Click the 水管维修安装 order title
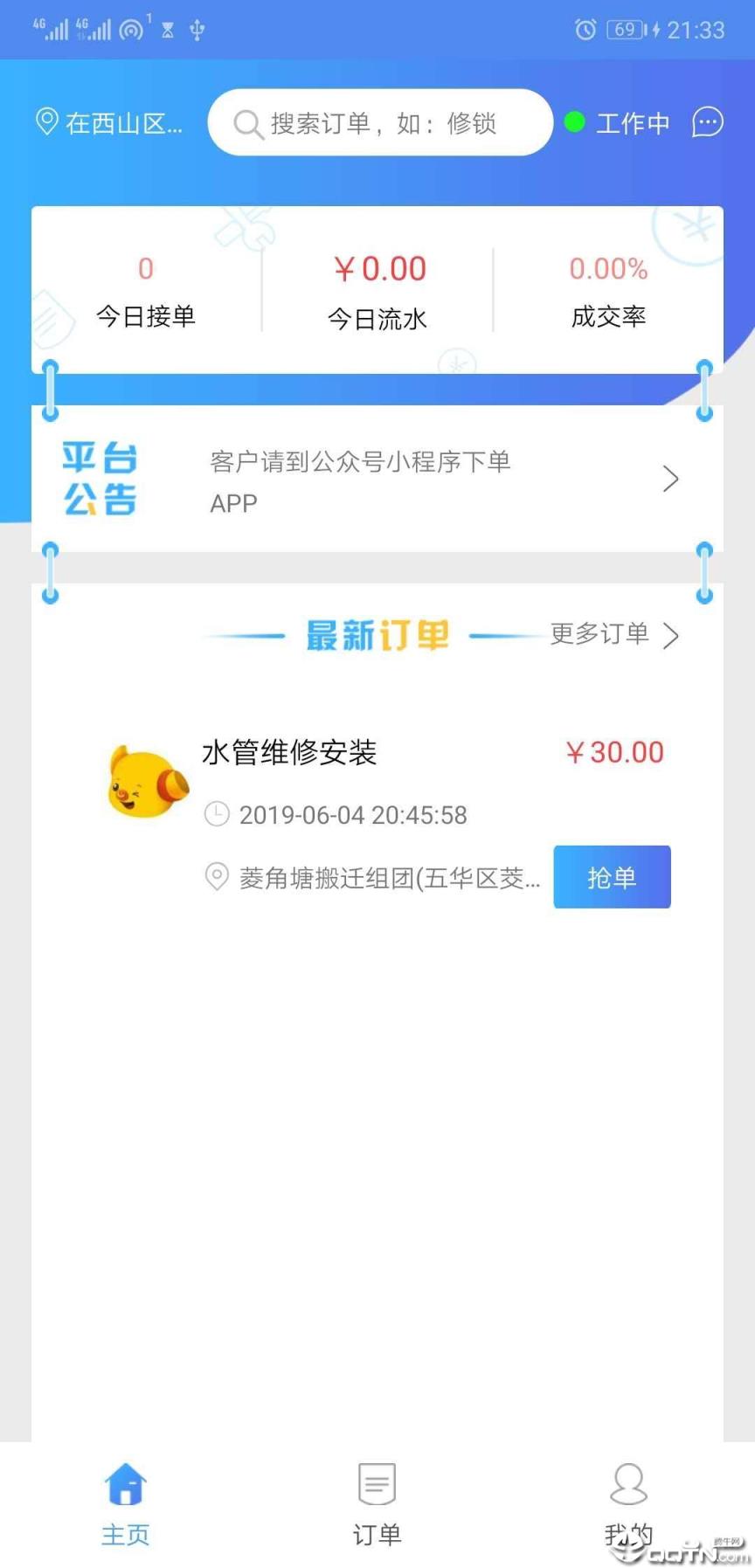 (x=288, y=753)
